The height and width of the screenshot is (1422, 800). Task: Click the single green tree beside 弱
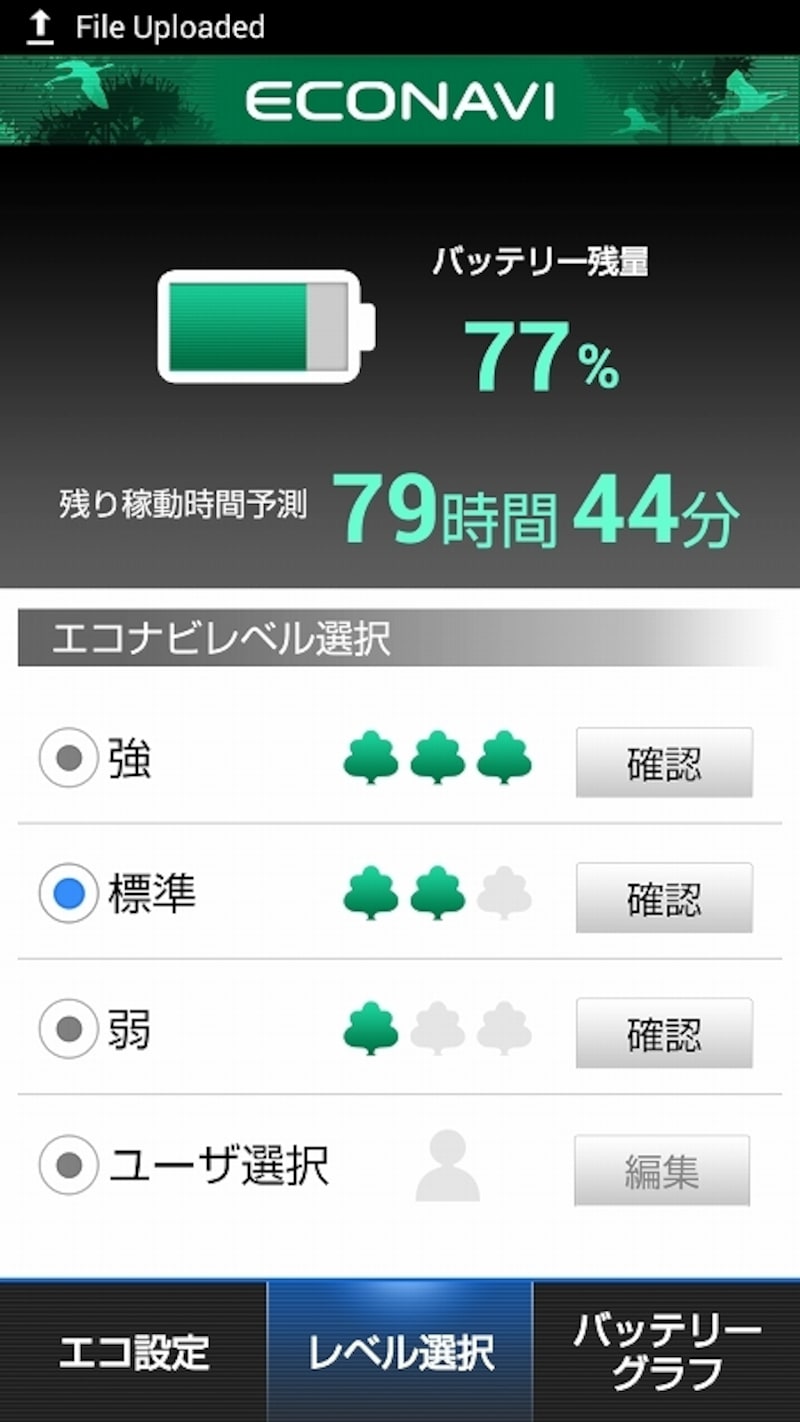pyautogui.click(x=372, y=1030)
